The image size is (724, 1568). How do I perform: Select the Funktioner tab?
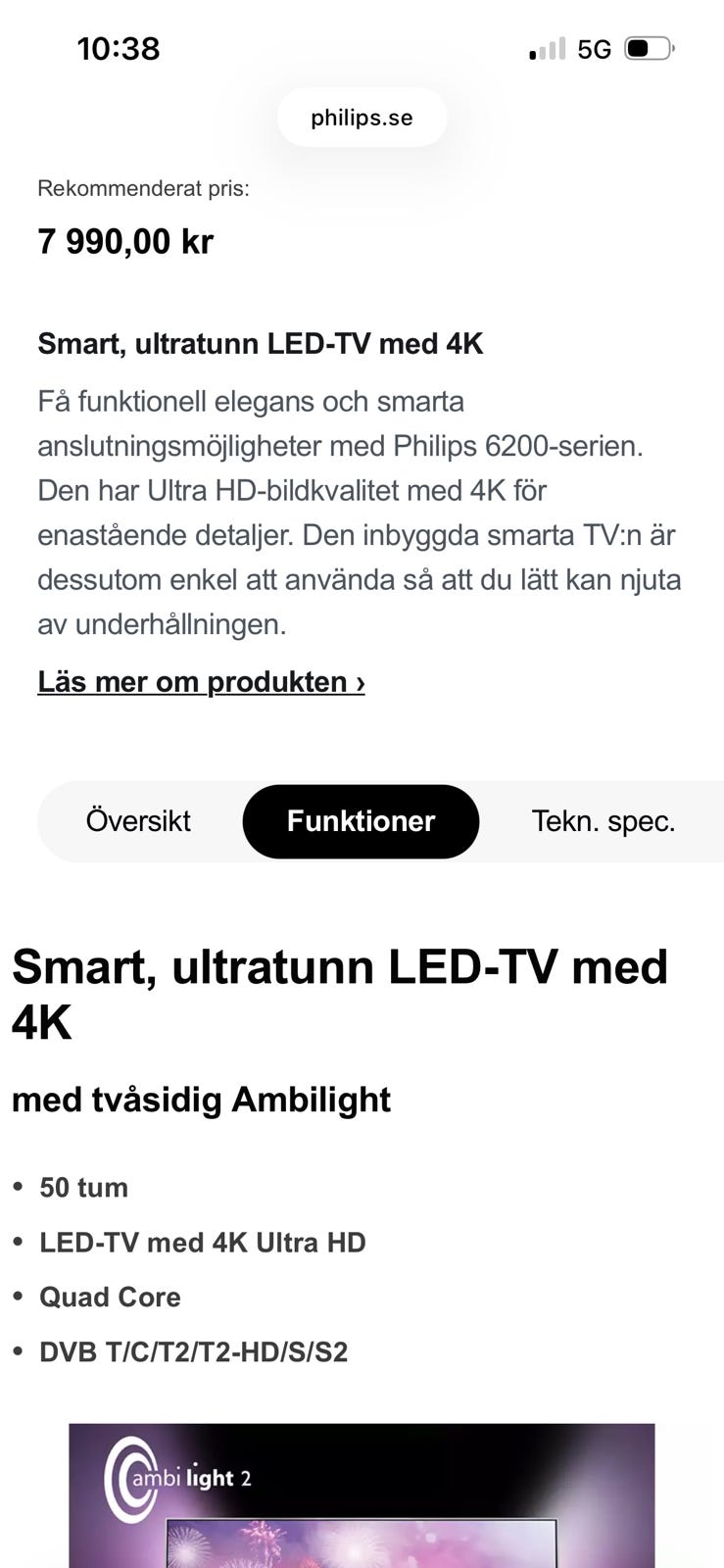click(361, 821)
